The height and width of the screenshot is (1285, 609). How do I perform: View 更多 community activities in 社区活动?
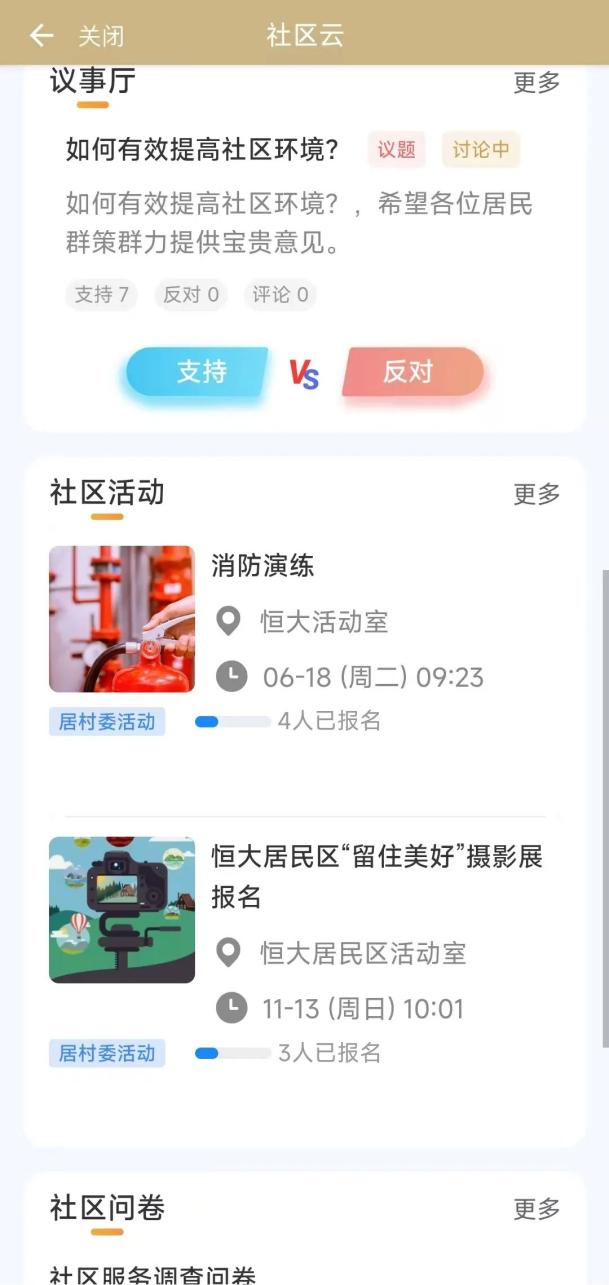537,494
